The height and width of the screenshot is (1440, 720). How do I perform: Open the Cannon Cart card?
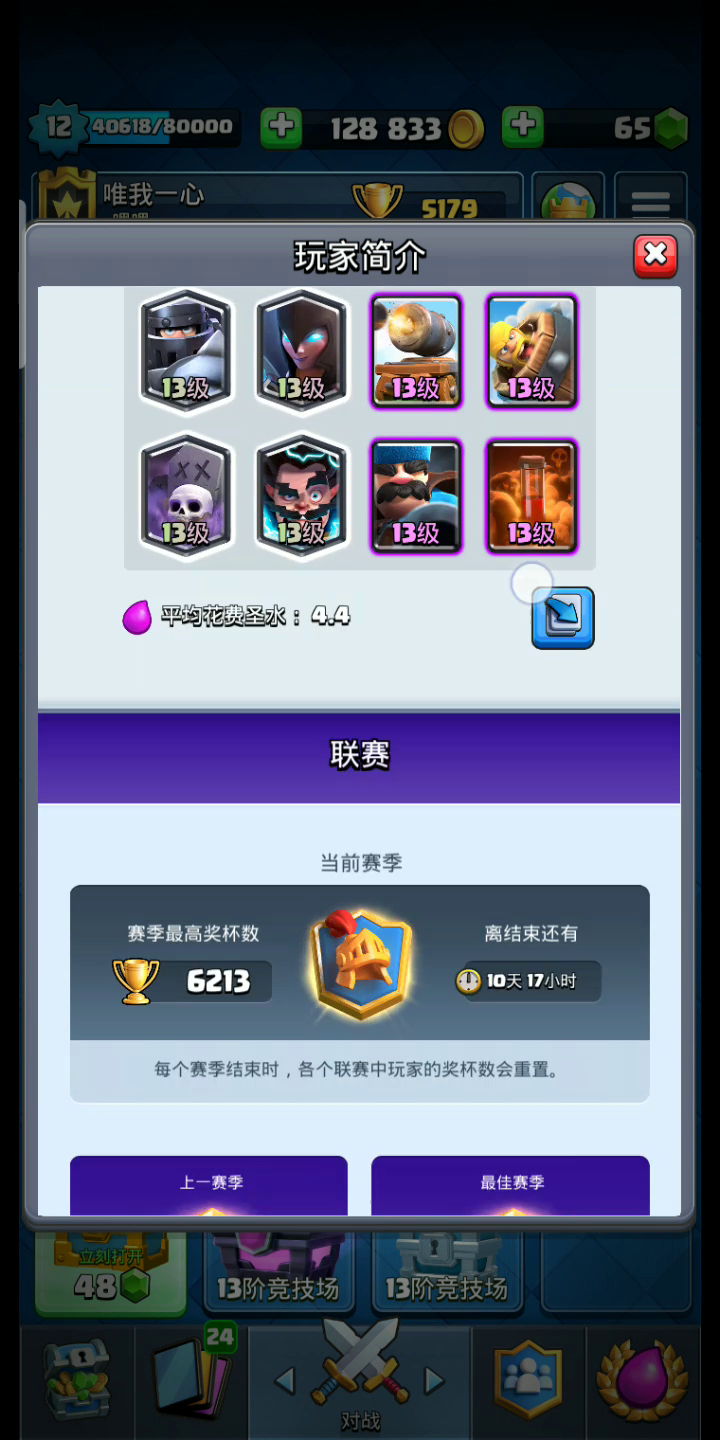coord(417,351)
